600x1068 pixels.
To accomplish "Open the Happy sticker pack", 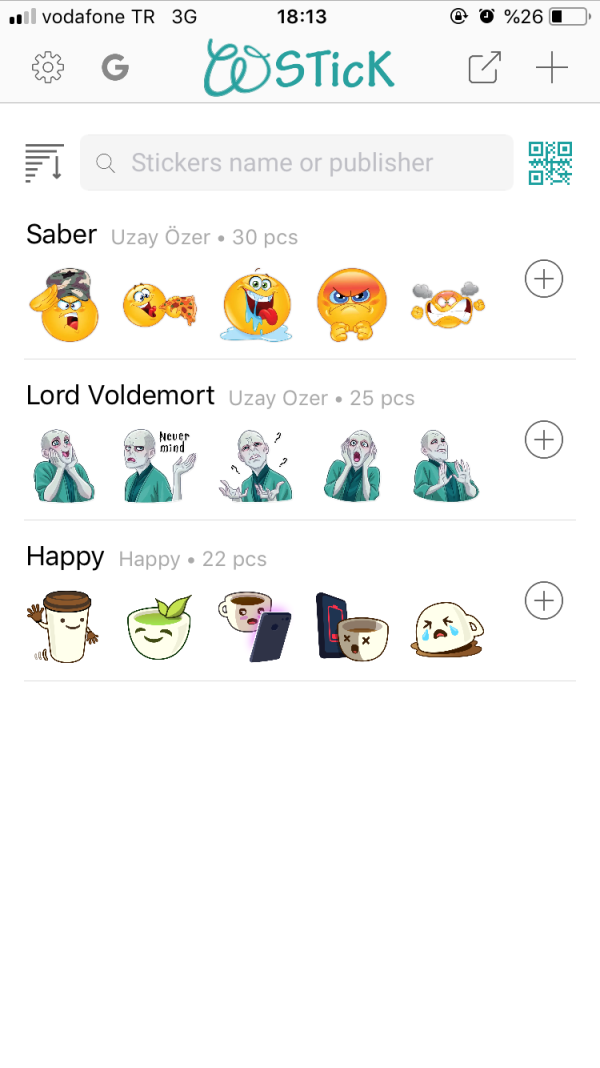I will coord(65,557).
